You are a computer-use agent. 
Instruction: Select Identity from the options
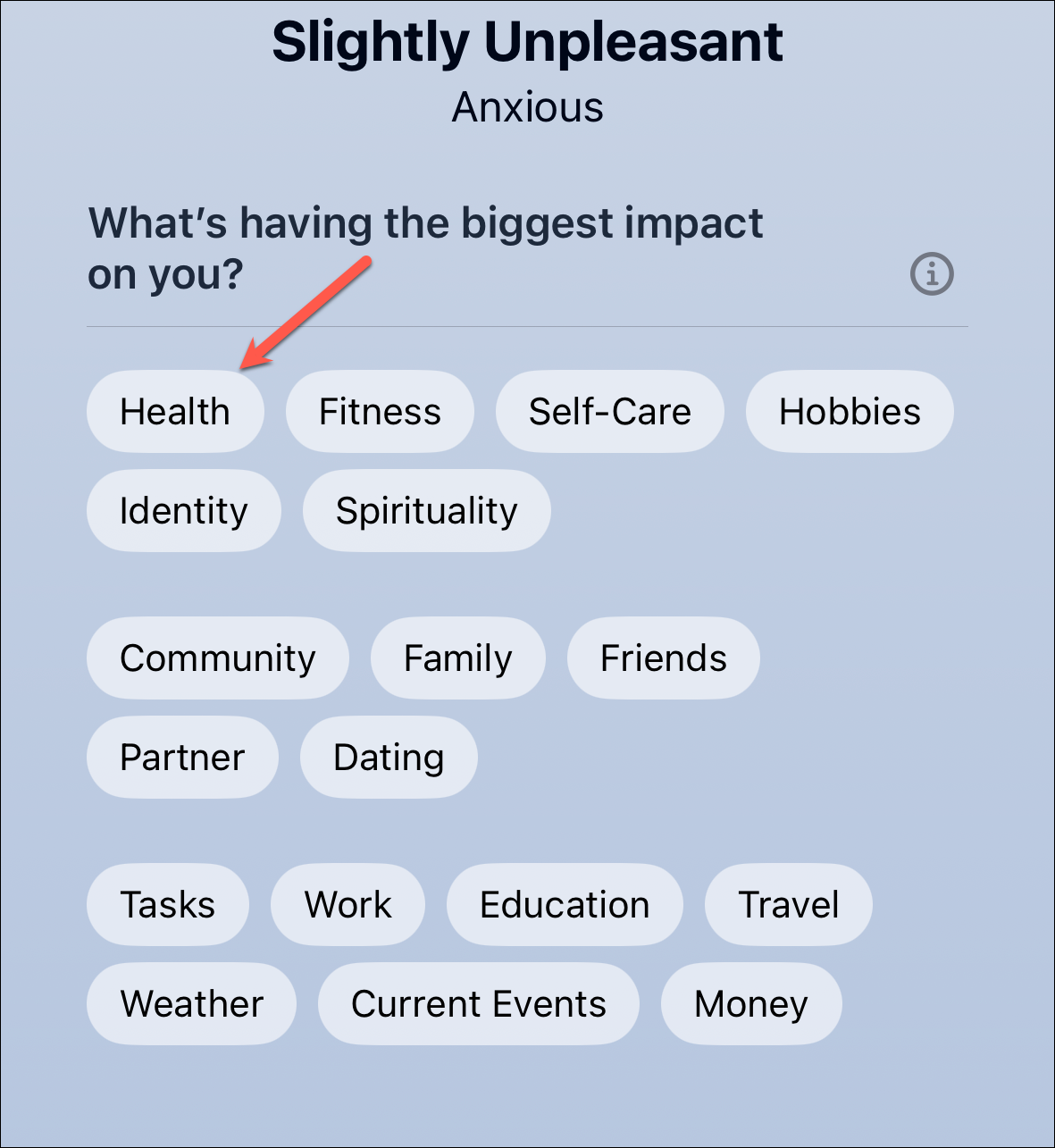[183, 511]
